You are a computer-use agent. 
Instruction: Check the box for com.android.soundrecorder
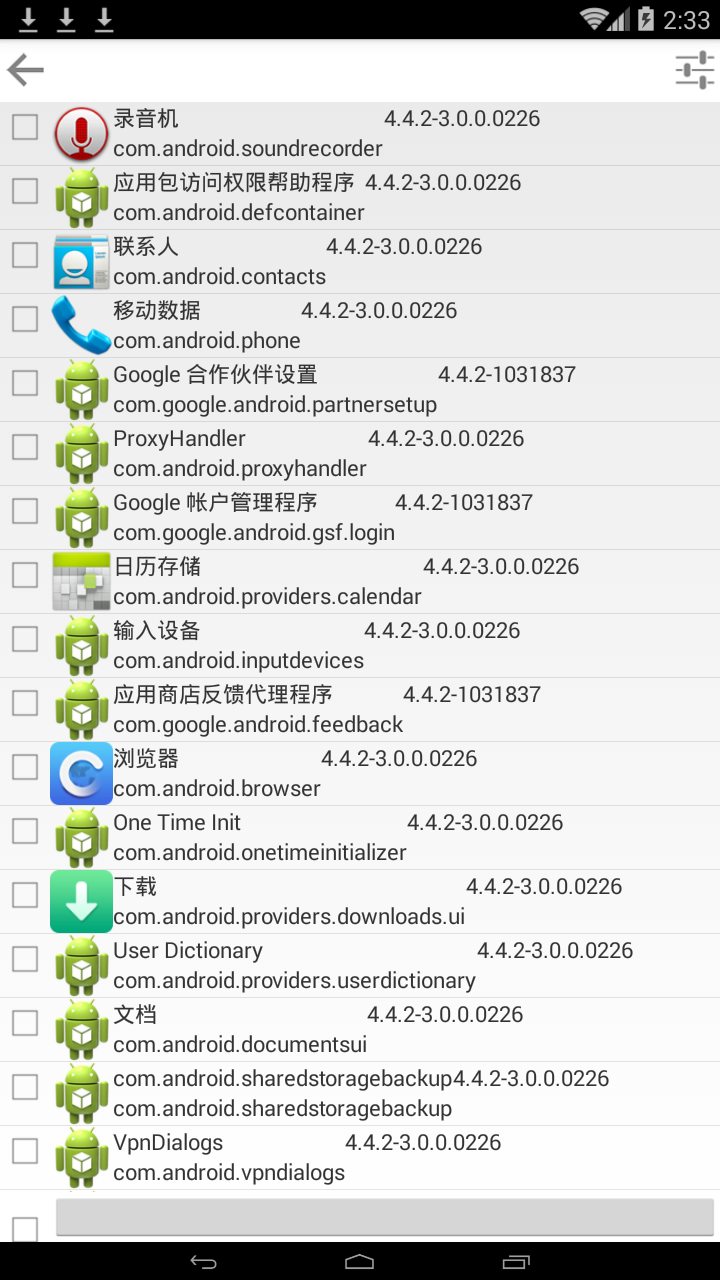point(25,127)
